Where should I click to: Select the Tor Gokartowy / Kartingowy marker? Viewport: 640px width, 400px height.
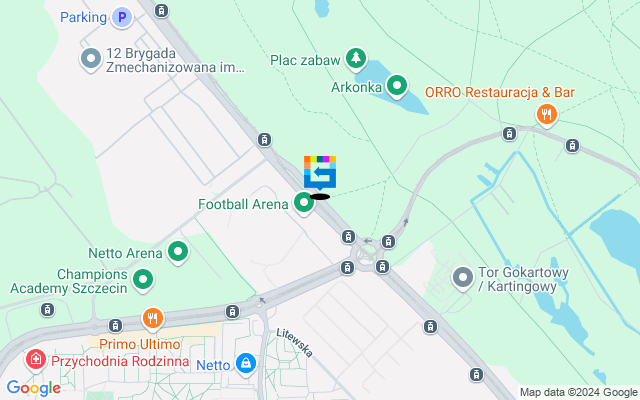[x=462, y=276]
